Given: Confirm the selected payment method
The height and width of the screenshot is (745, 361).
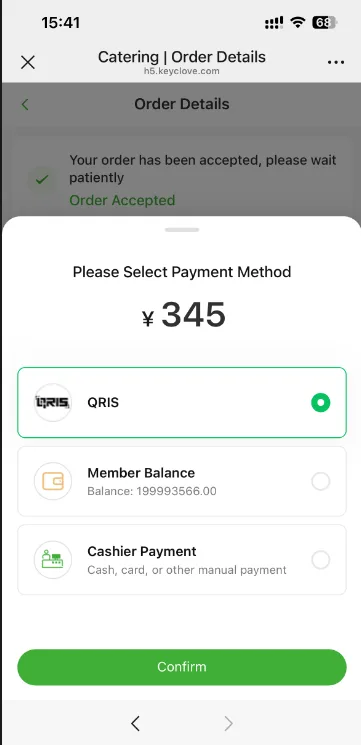Looking at the screenshot, I should (182, 667).
